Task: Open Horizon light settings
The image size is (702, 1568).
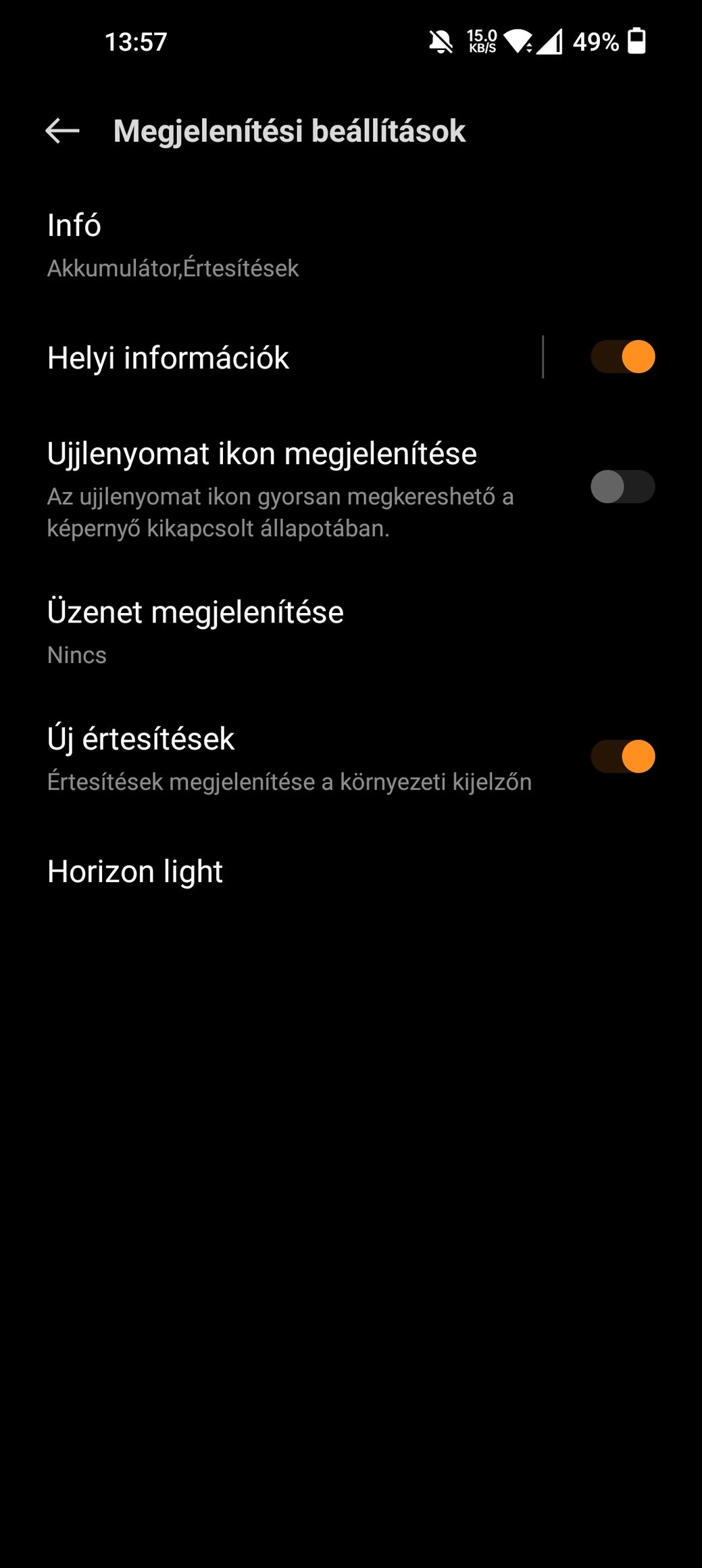Action: tap(351, 872)
